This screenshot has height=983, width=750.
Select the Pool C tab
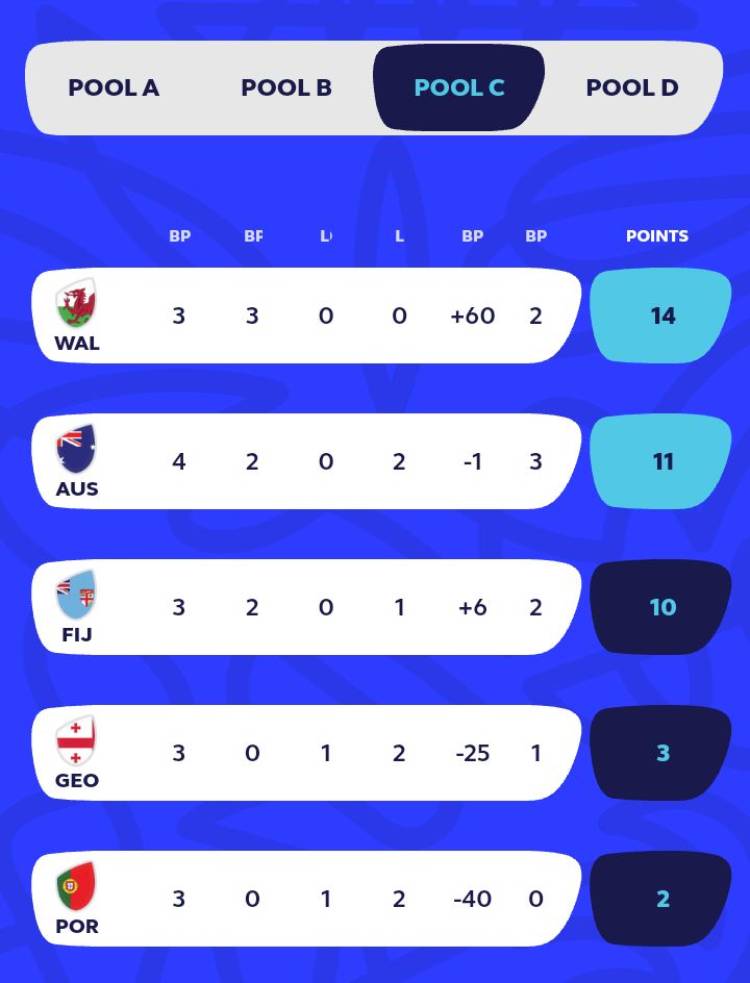pyautogui.click(x=459, y=88)
